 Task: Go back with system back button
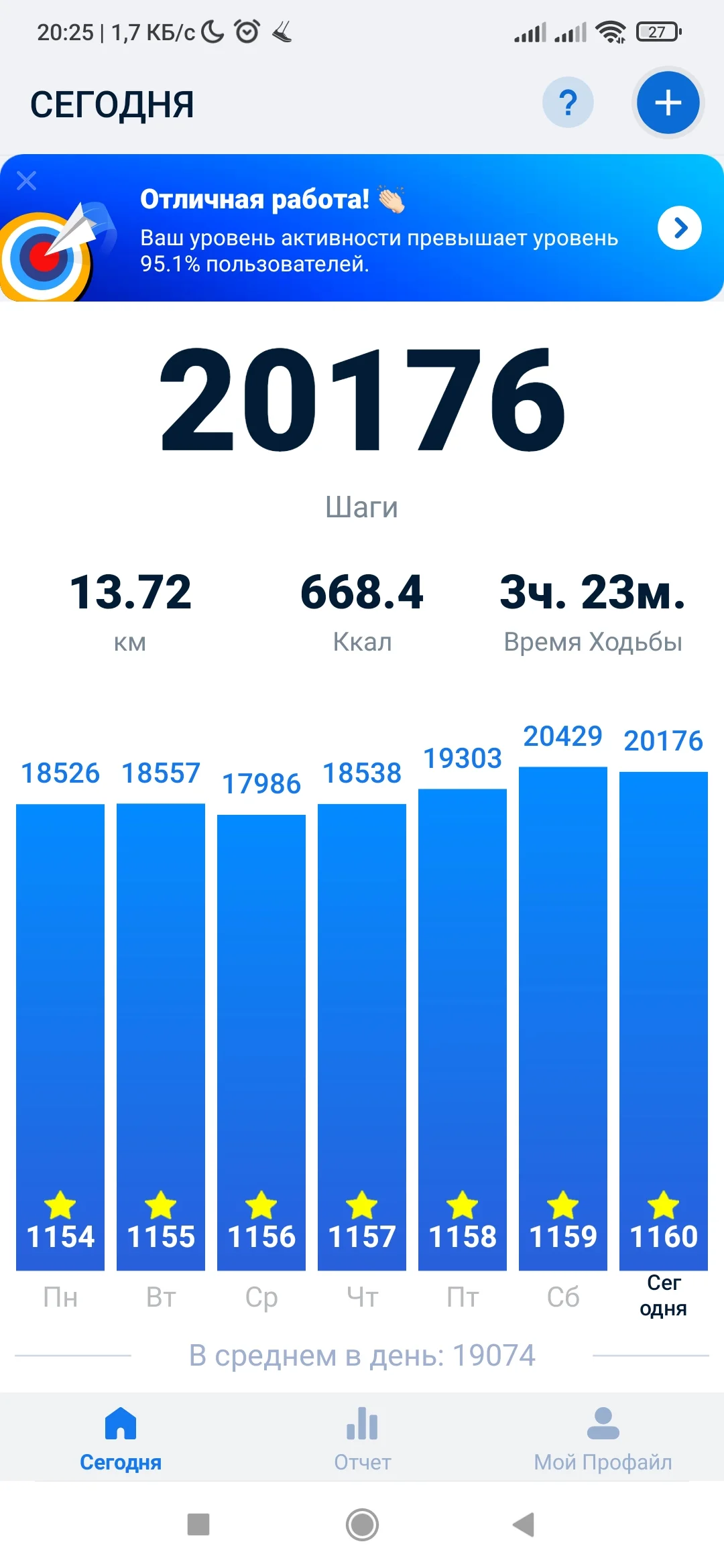(524, 1524)
